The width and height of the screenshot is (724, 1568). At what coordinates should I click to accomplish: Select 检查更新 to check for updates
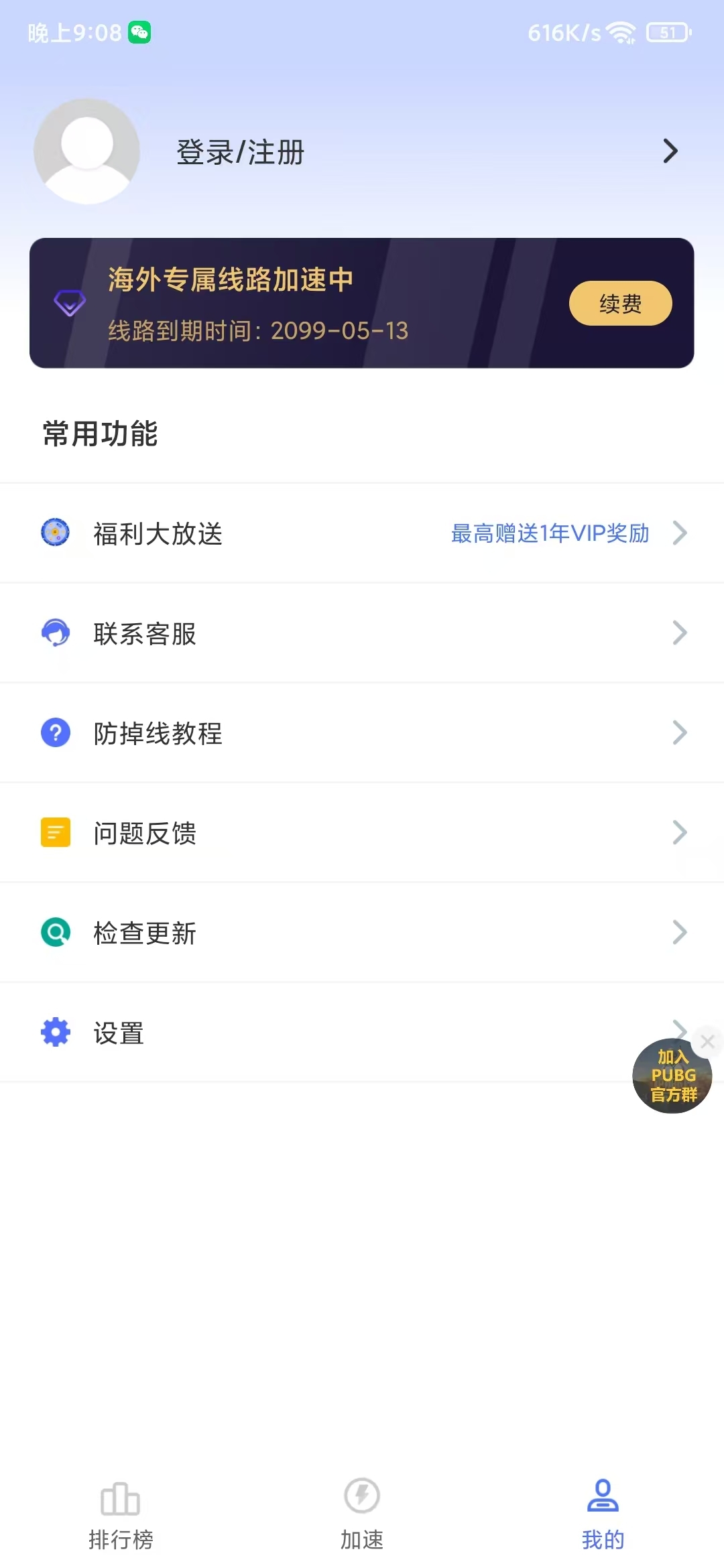362,933
